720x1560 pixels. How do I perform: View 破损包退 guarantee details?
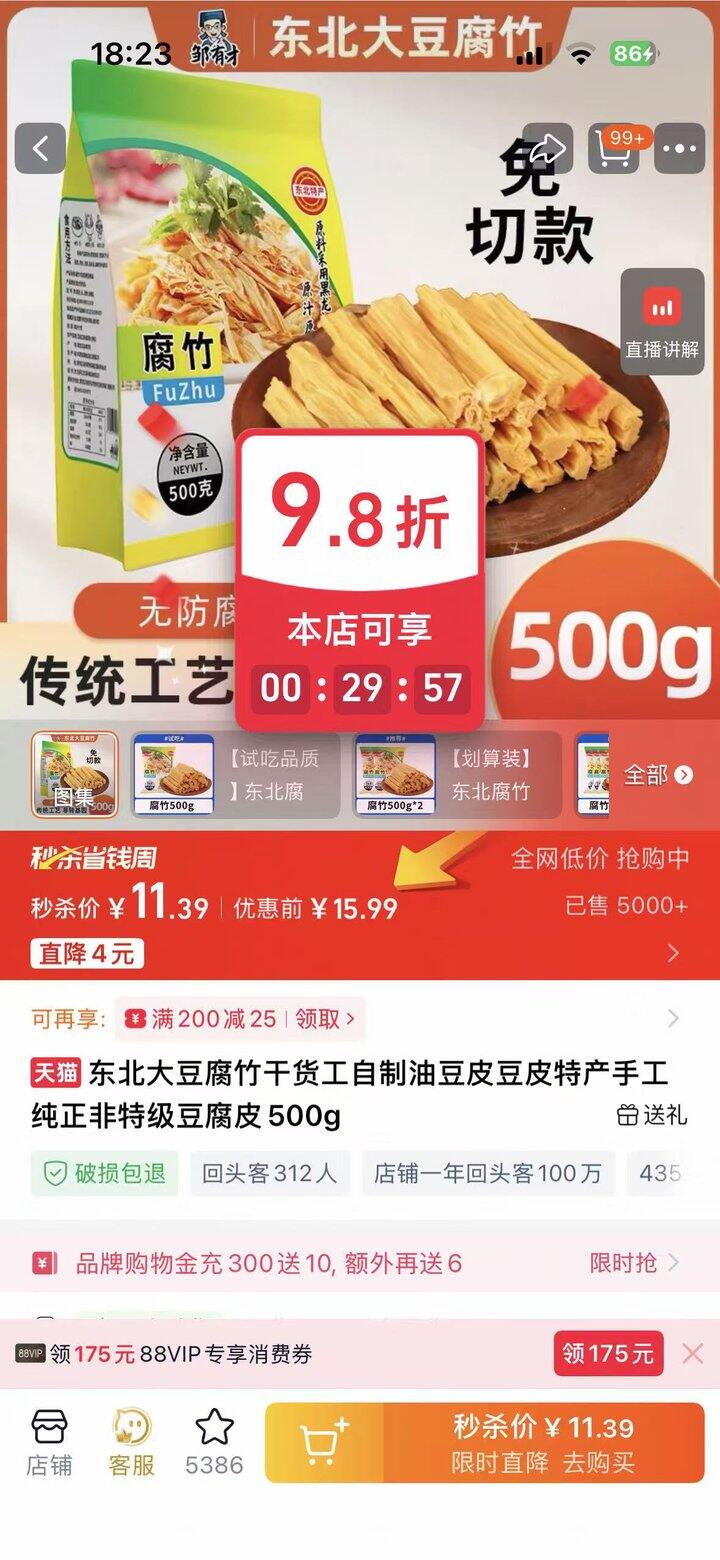104,1173
